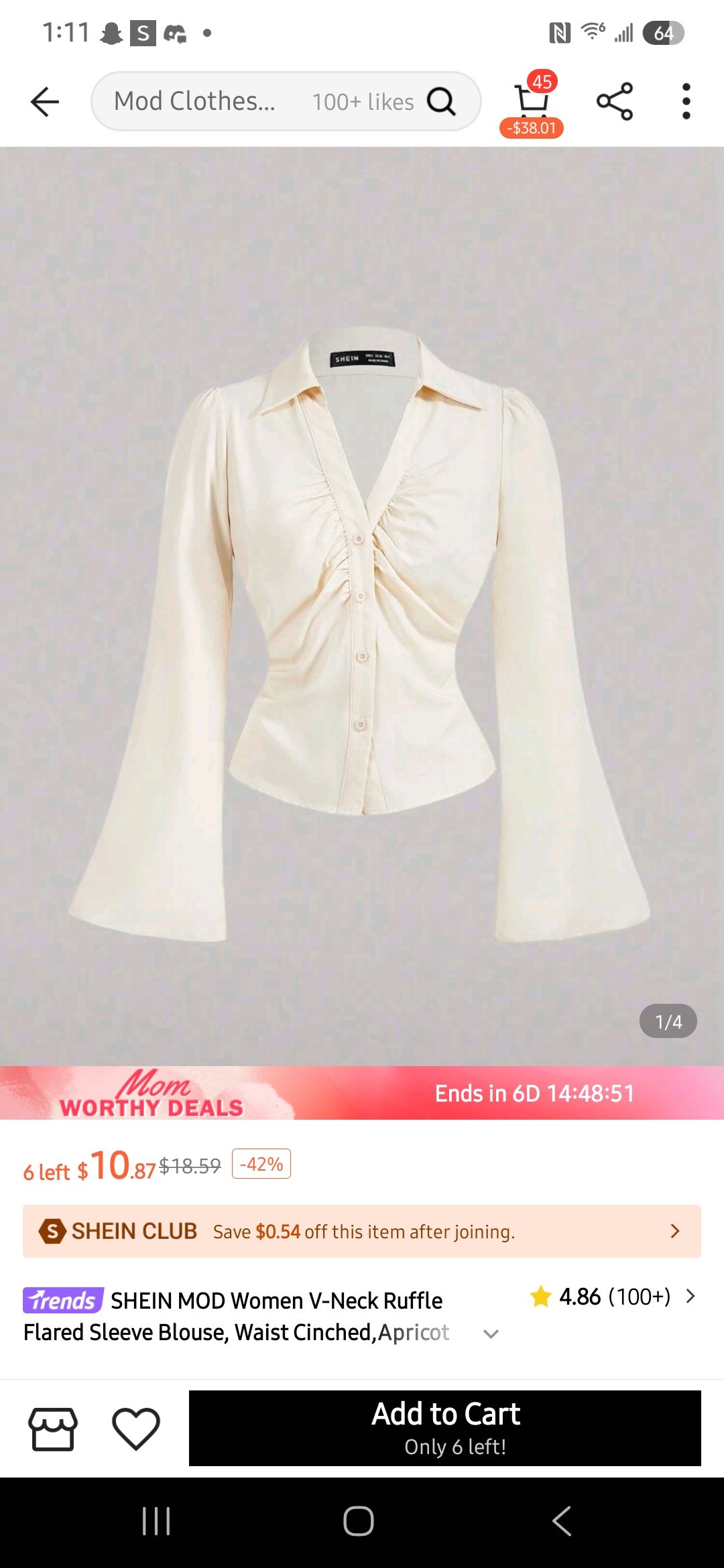Add to Cart, only 6 left
Image resolution: width=724 pixels, height=1568 pixels.
pyautogui.click(x=445, y=1428)
